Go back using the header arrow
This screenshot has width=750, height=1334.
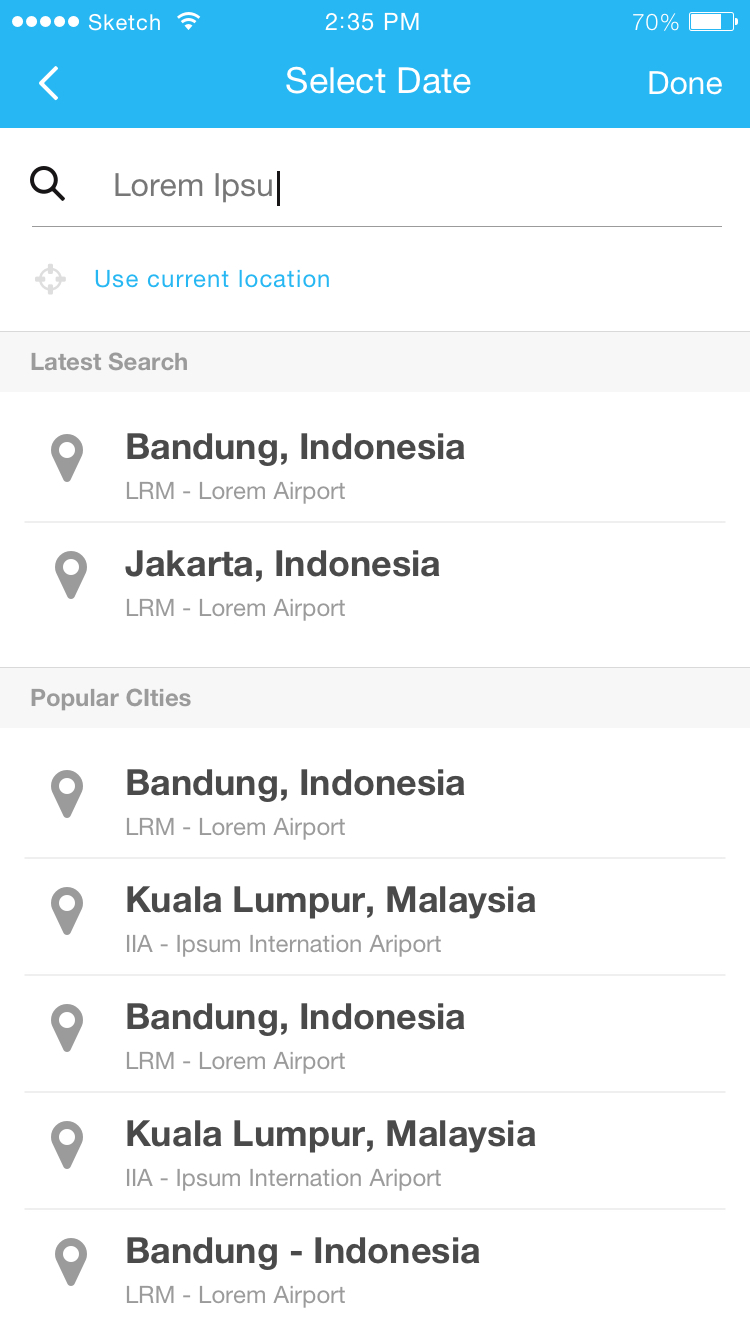(49, 83)
